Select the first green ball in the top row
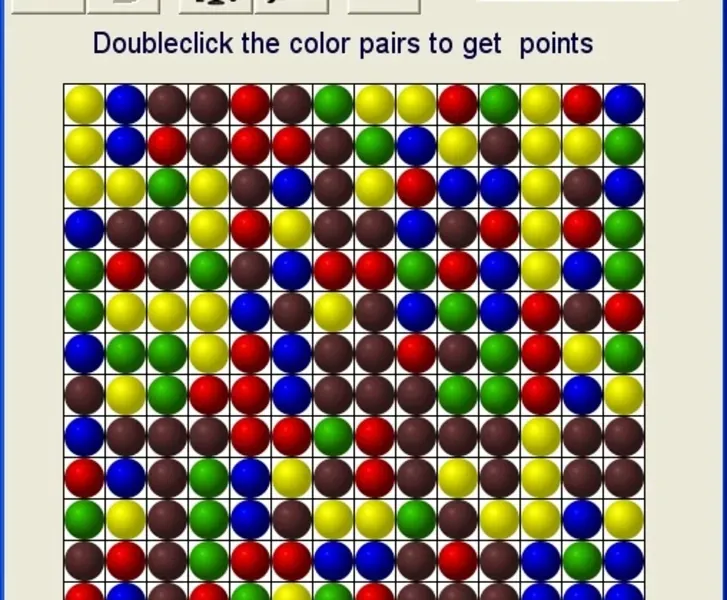The width and height of the screenshot is (727, 600). pos(333,104)
